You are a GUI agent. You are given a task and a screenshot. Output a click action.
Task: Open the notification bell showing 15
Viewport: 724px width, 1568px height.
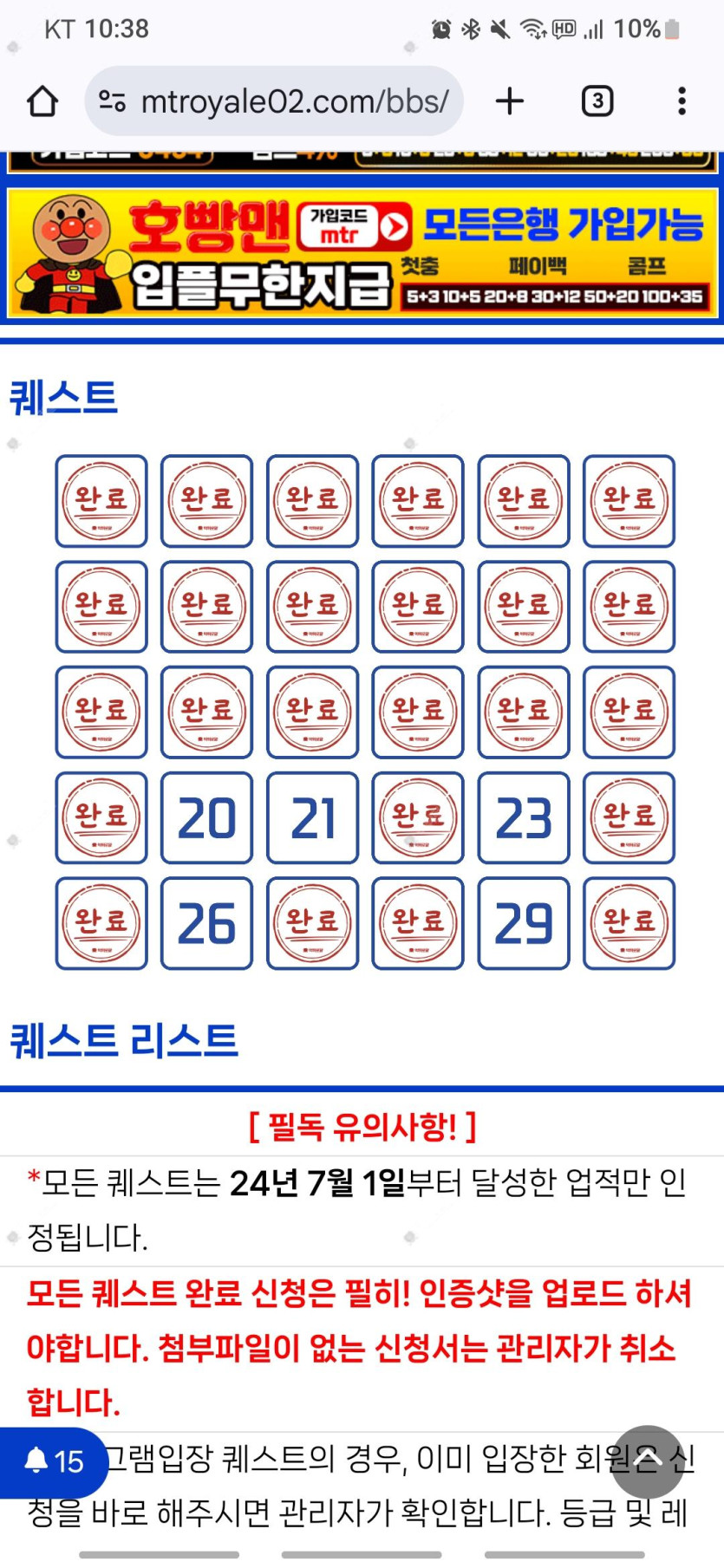tap(54, 1462)
